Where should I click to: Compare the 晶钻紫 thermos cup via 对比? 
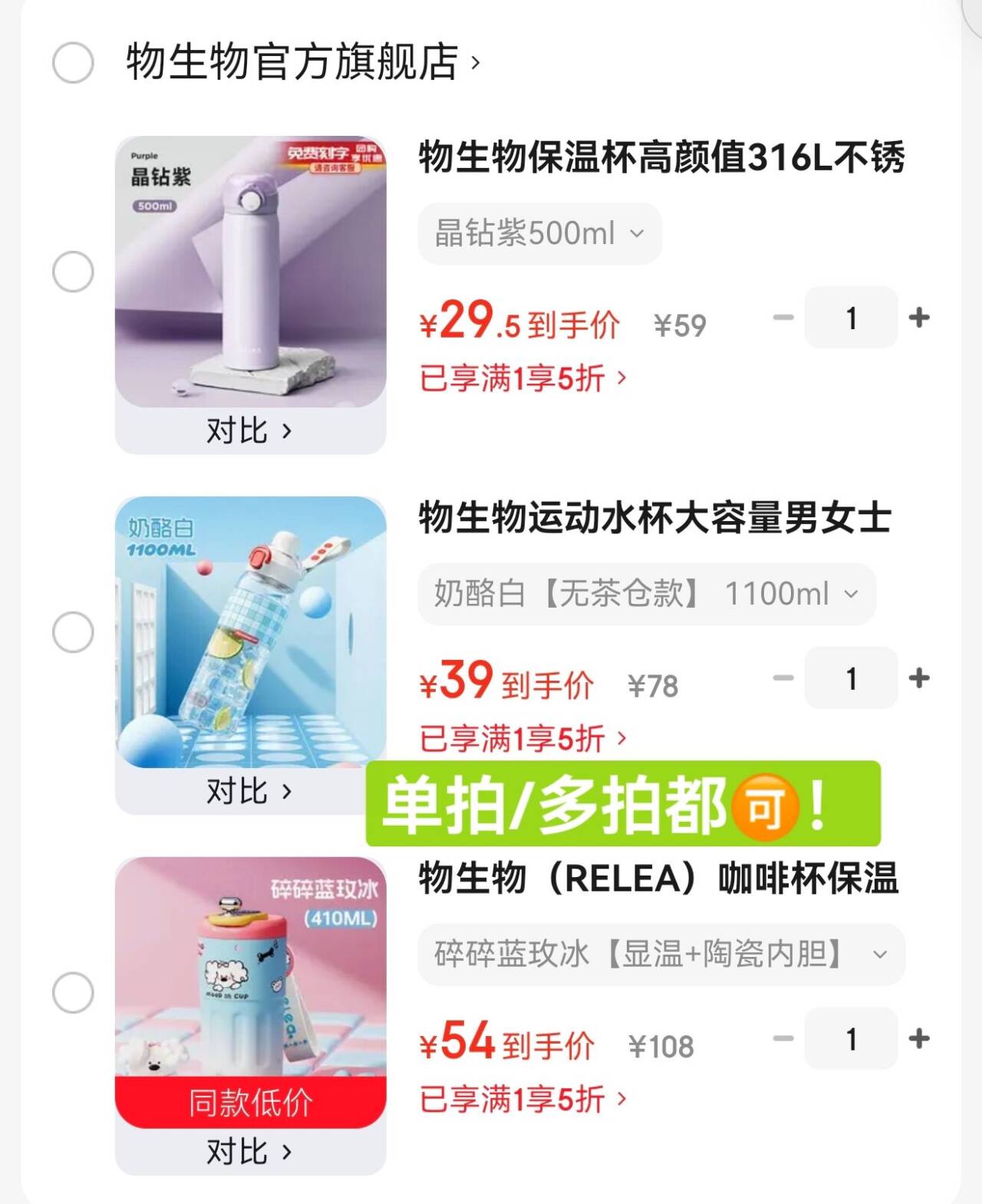click(249, 431)
